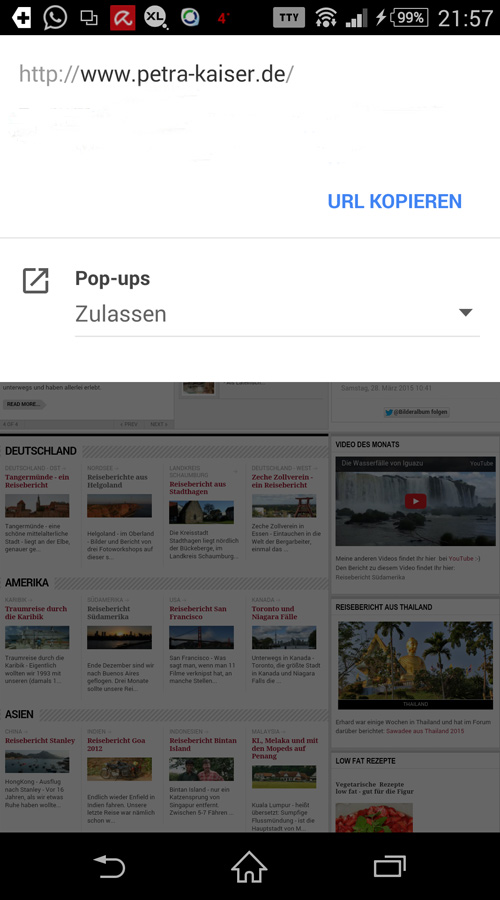Go to the home screen
The height and width of the screenshot is (900, 500).
pyautogui.click(x=249, y=866)
